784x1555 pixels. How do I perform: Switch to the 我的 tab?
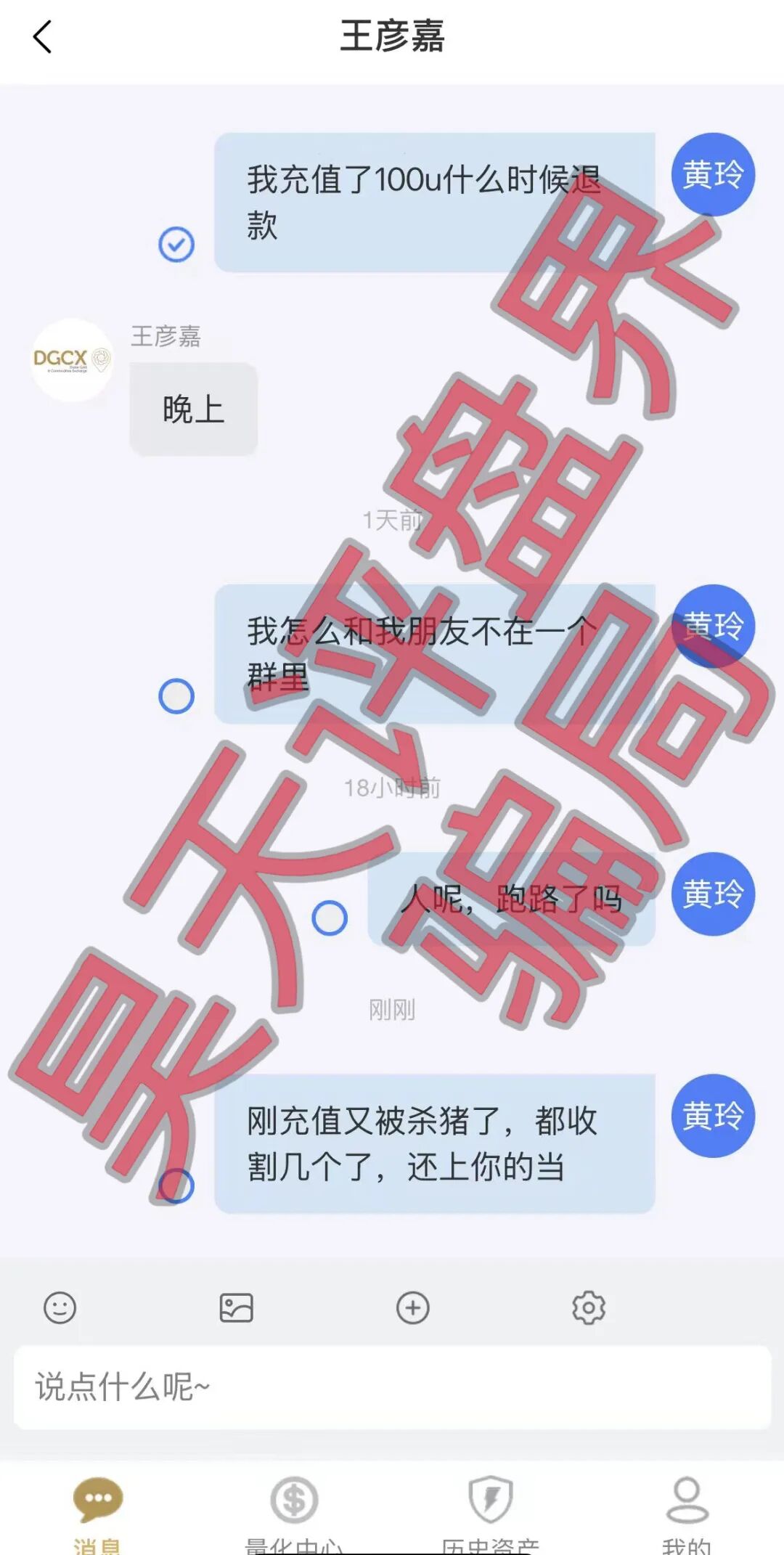pyautogui.click(x=687, y=1510)
